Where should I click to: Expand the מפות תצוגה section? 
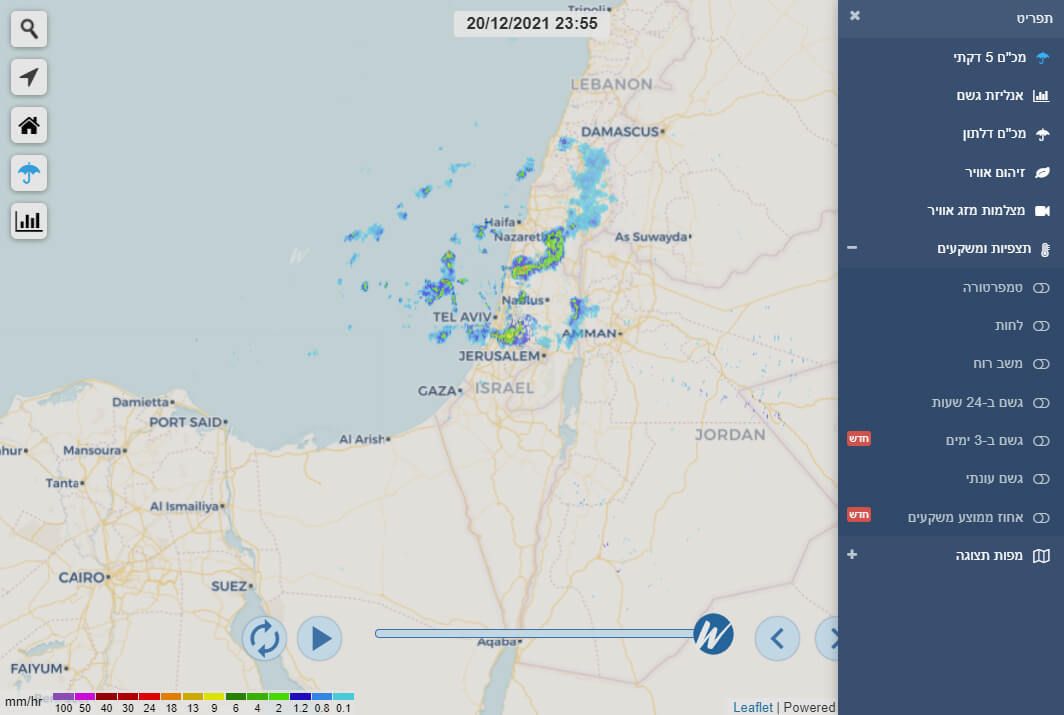point(852,555)
